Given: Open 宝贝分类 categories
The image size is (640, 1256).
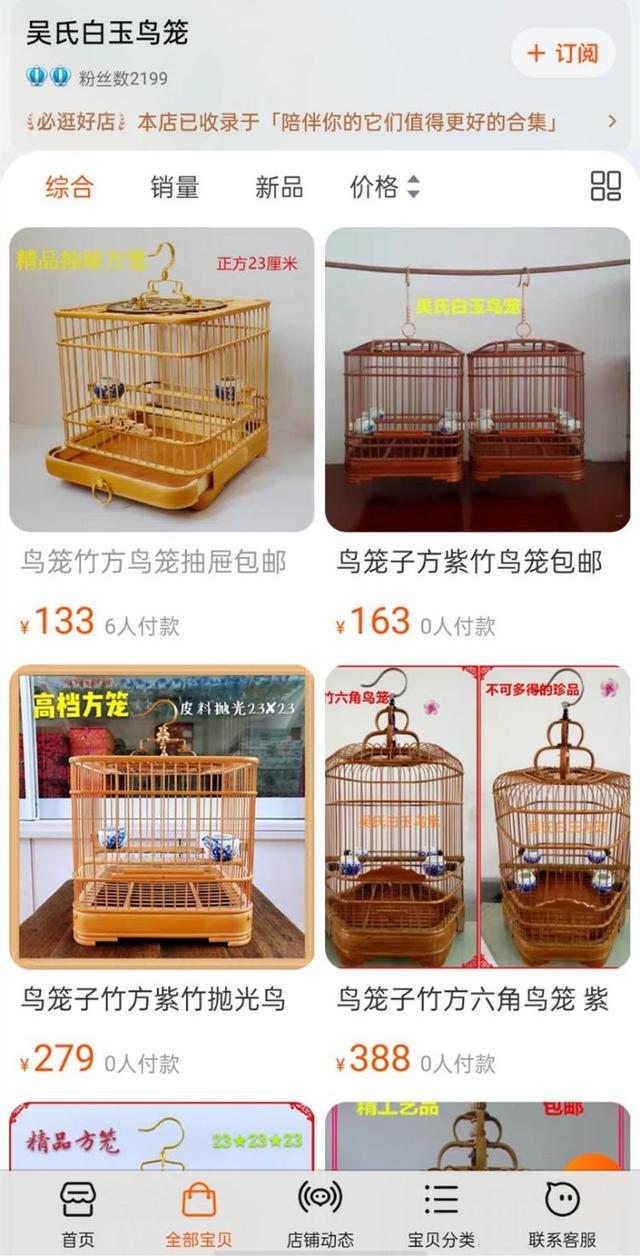Looking at the screenshot, I should (441, 1212).
